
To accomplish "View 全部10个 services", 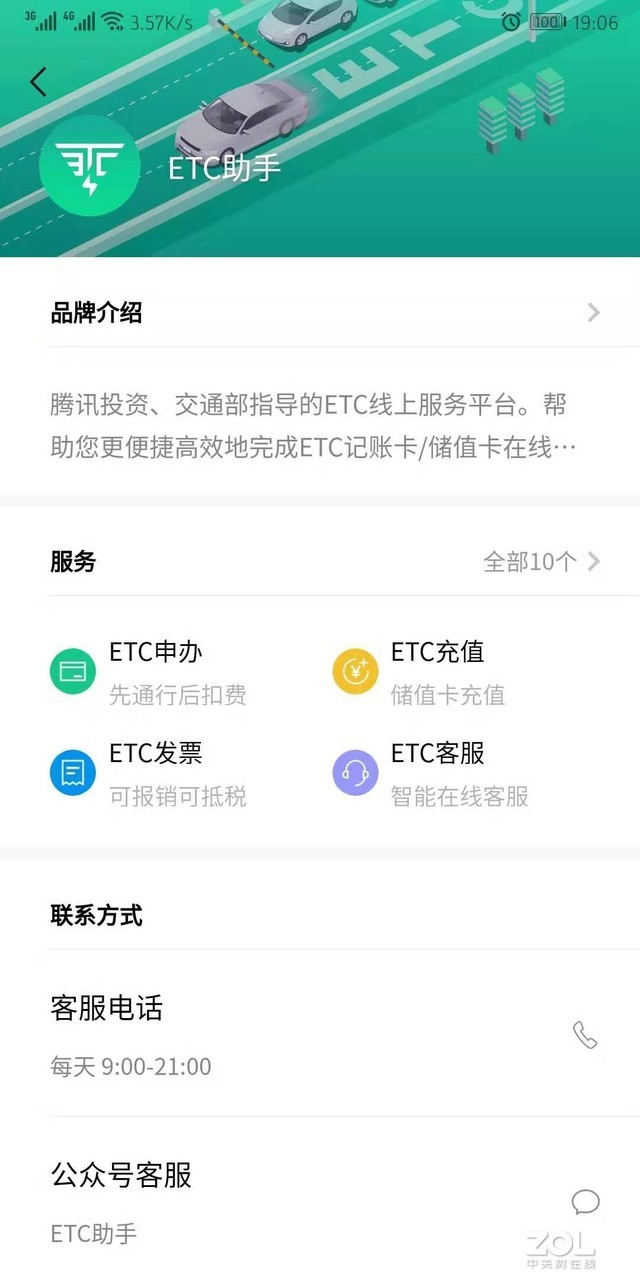I will tap(541, 562).
